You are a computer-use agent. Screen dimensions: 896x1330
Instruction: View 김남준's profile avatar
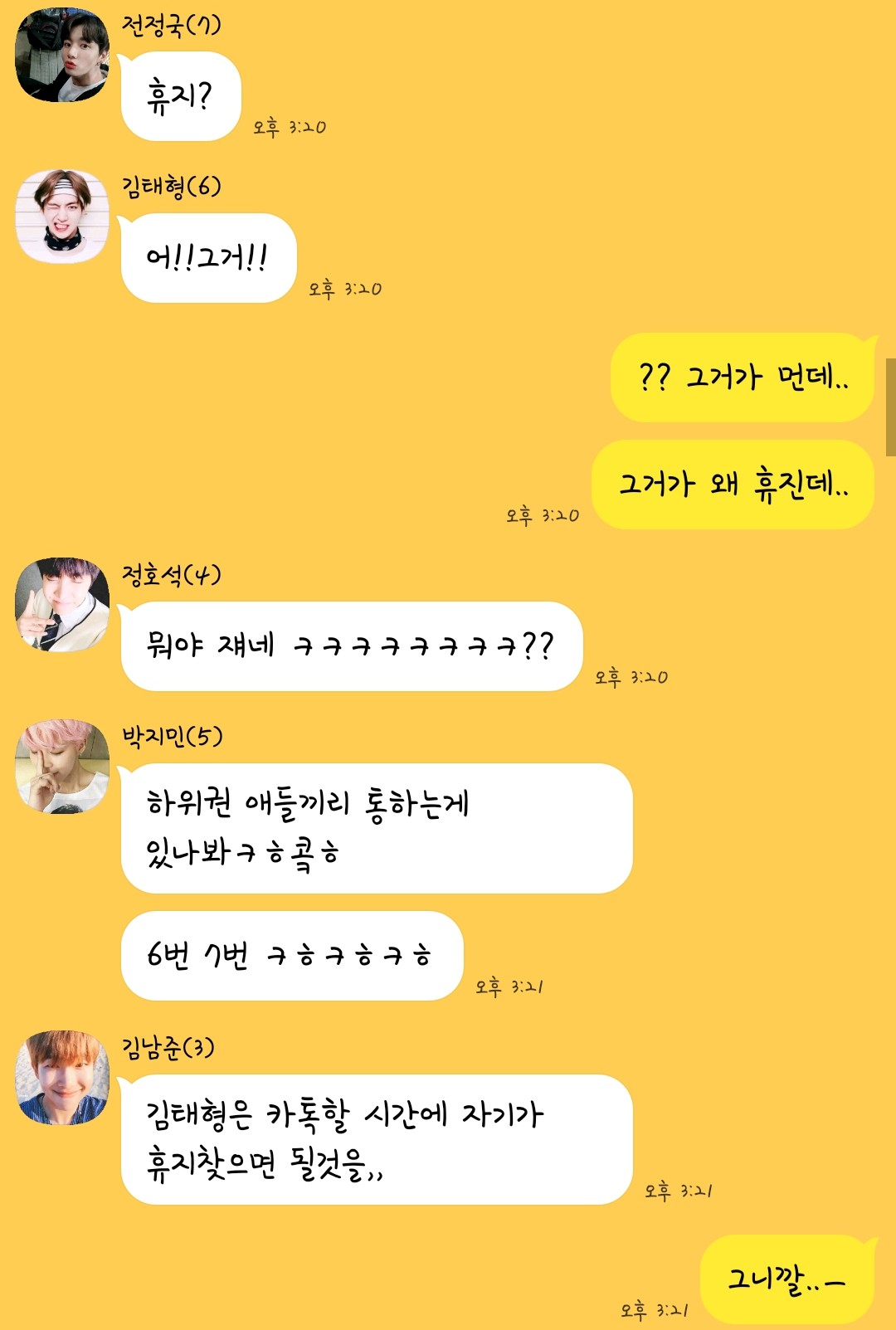click(62, 1078)
